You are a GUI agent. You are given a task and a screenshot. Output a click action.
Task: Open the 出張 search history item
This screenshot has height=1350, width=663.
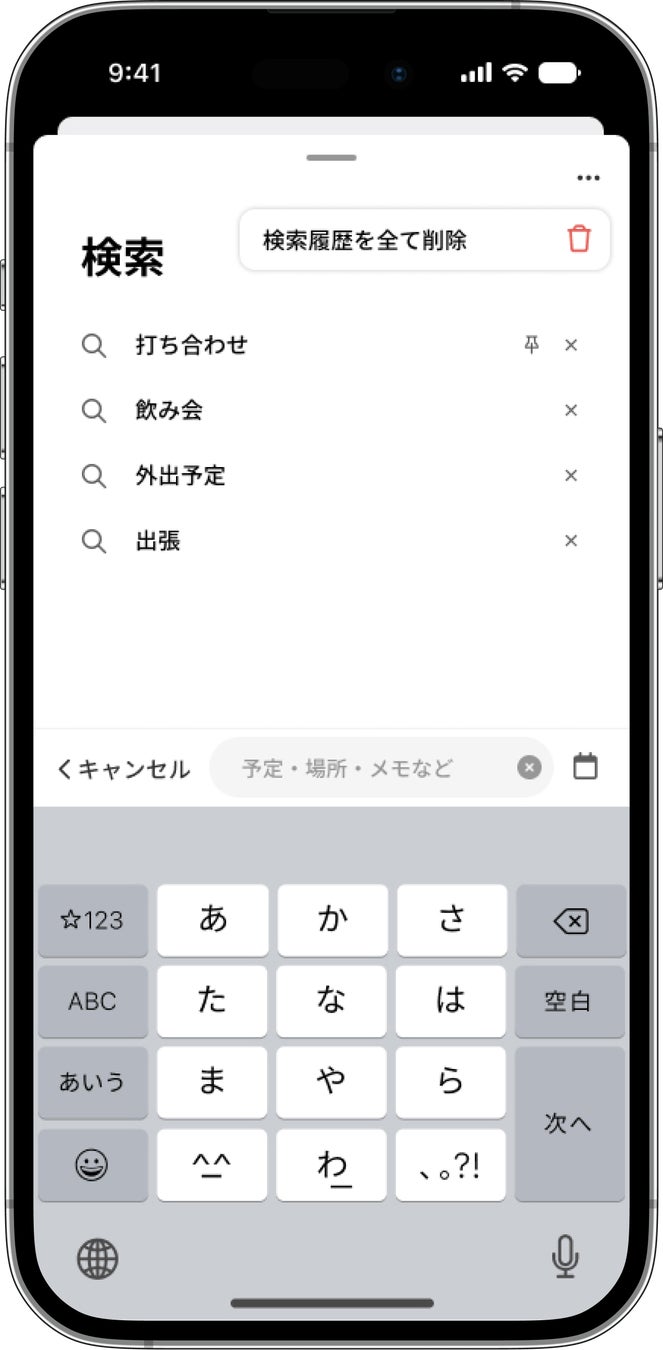pos(158,541)
